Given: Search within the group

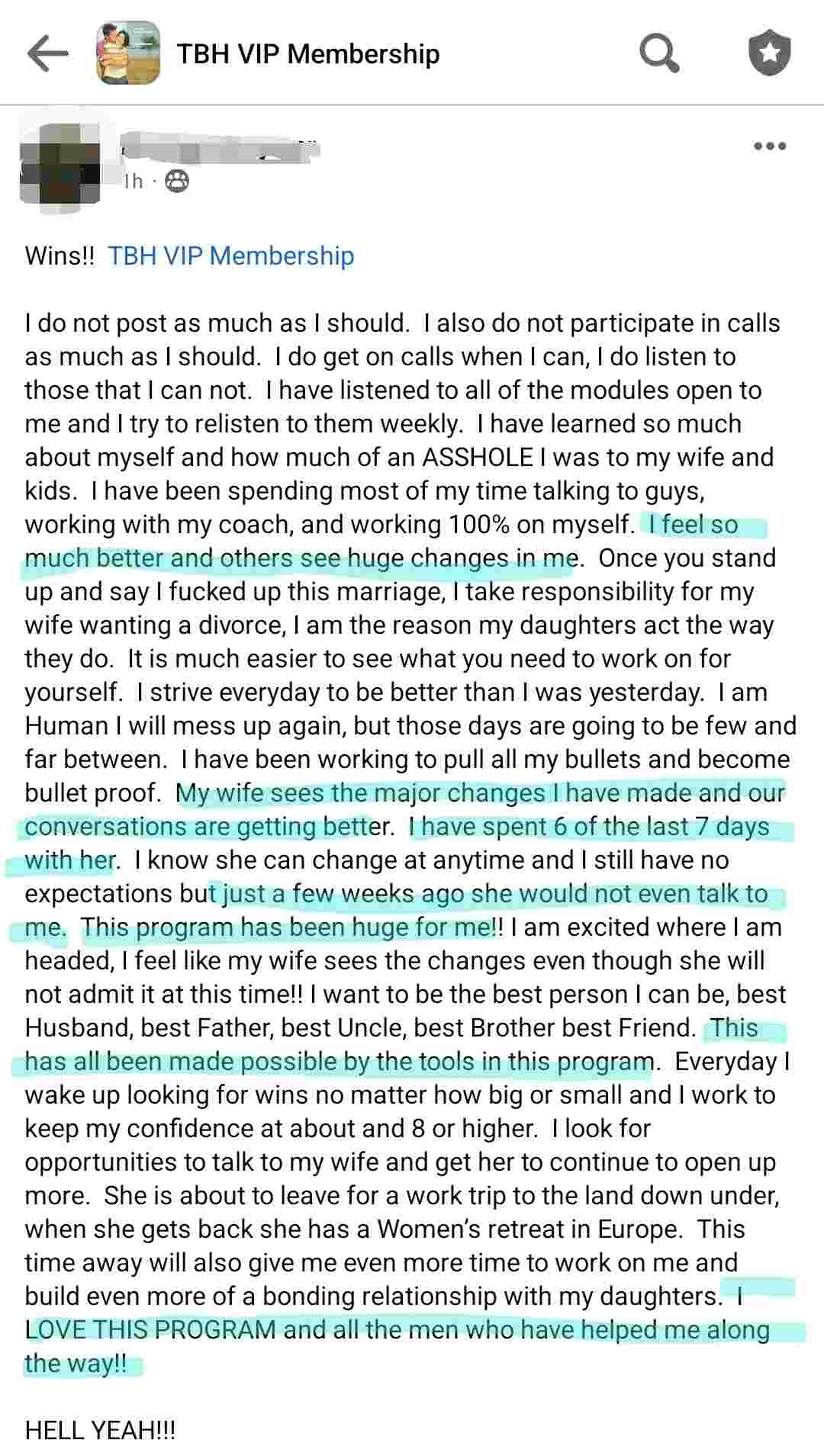Looking at the screenshot, I should click(658, 53).
